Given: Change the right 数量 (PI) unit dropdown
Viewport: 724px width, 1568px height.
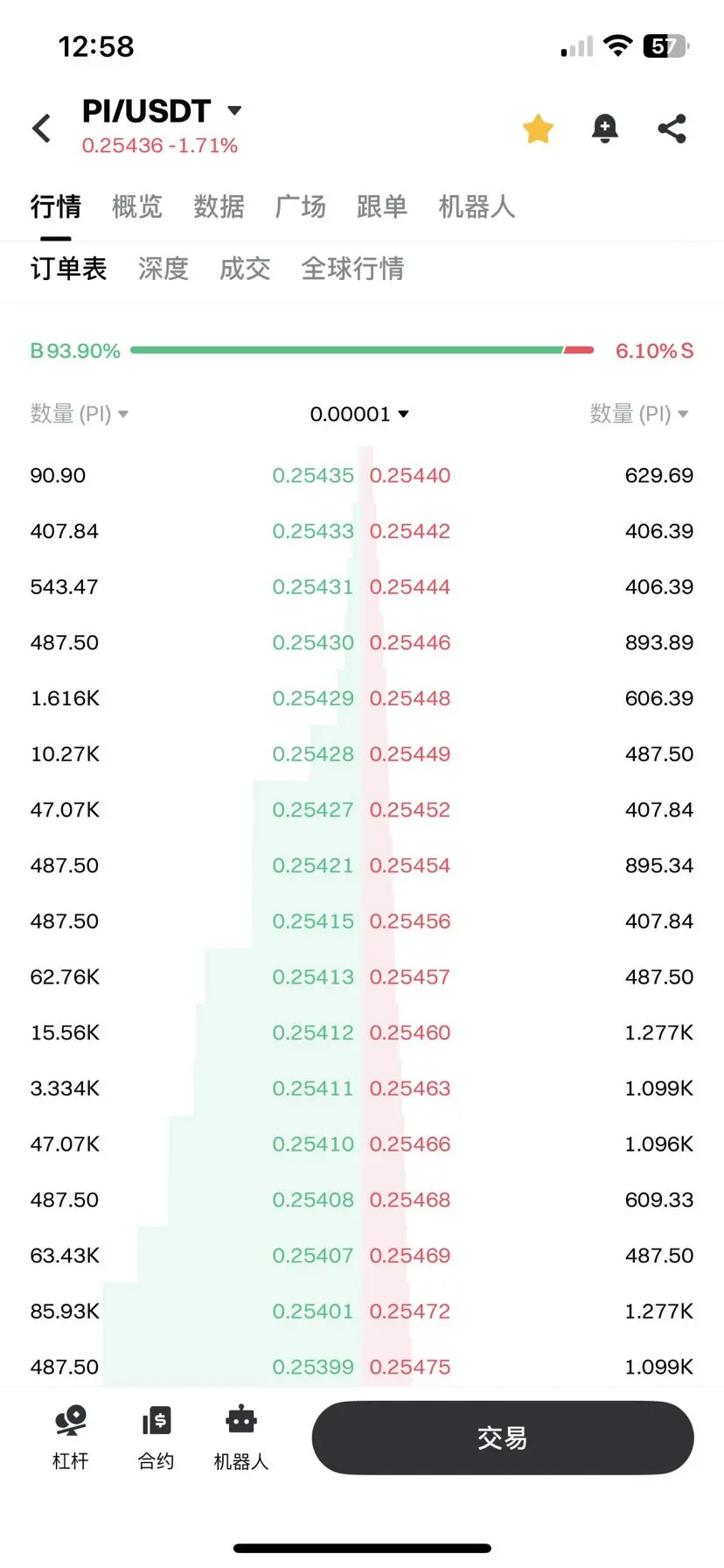Looking at the screenshot, I should point(639,414).
